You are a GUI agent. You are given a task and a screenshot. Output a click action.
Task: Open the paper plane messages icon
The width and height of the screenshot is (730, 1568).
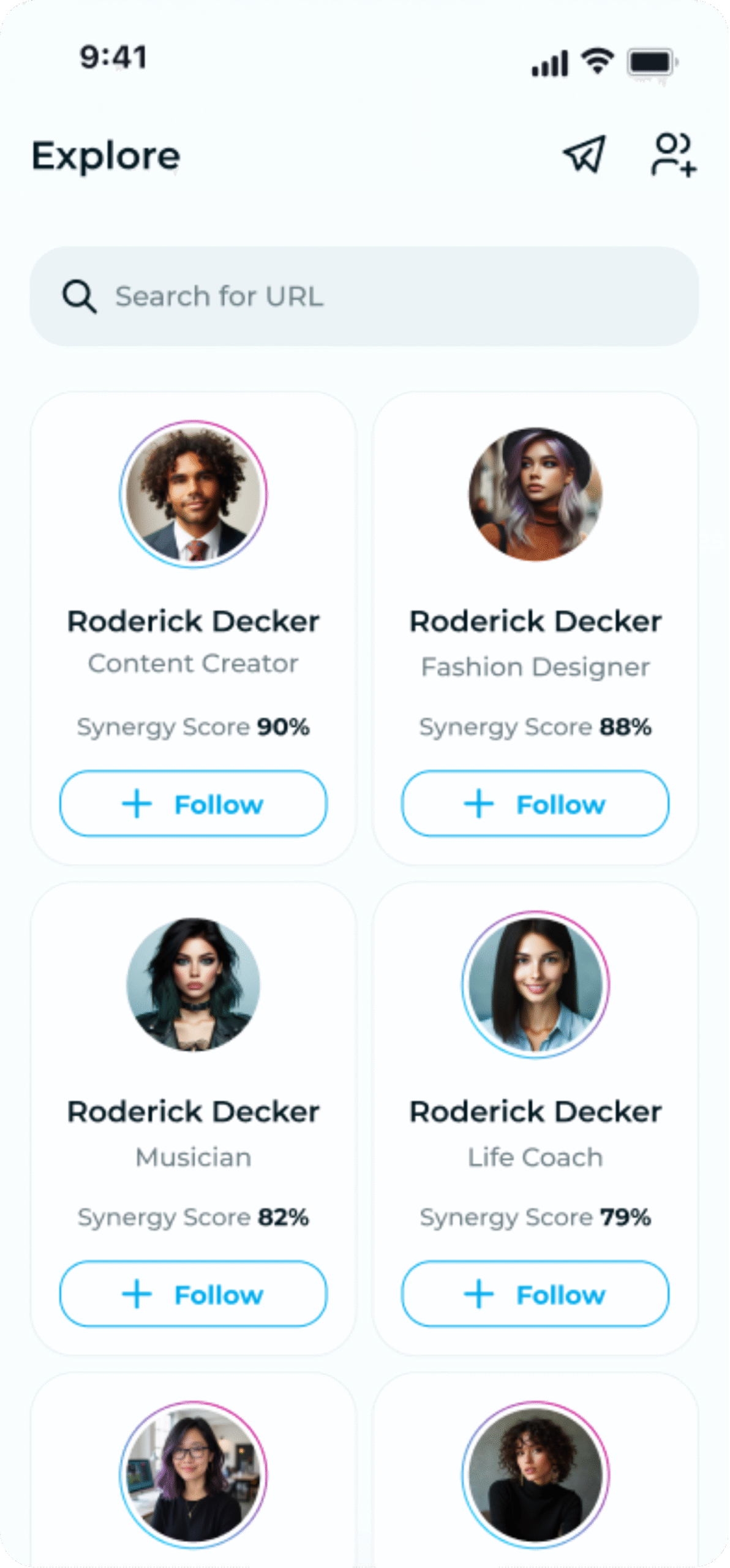point(585,154)
